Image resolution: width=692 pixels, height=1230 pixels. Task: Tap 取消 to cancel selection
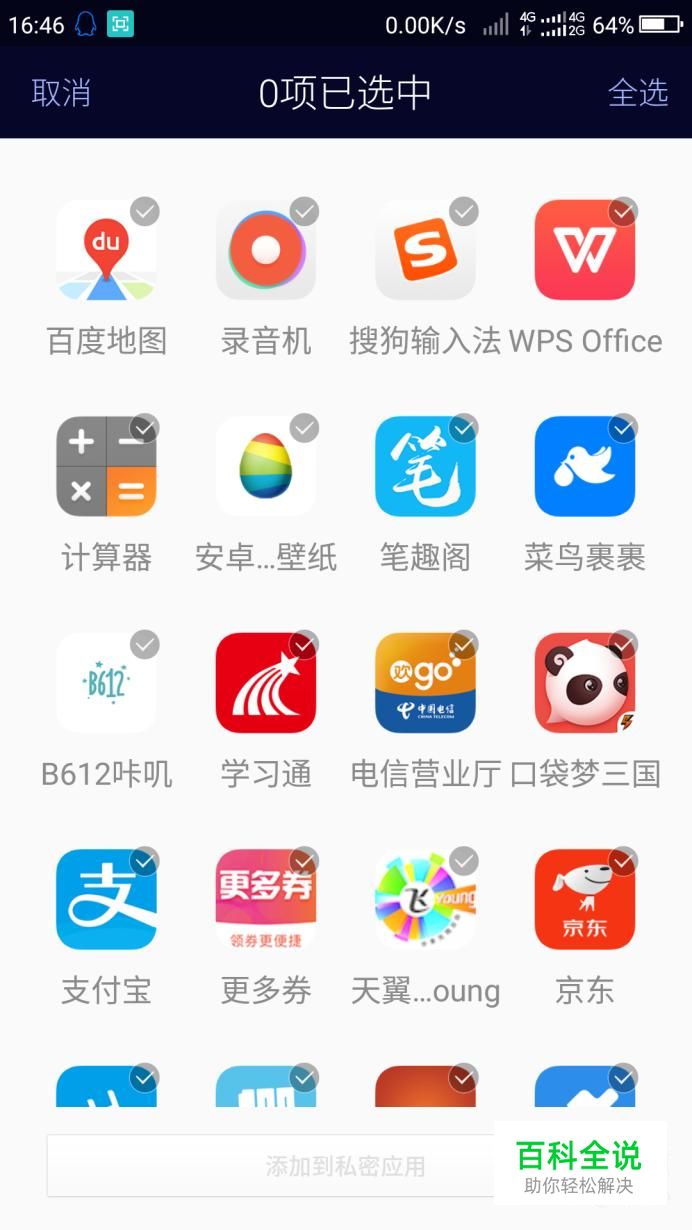tap(61, 93)
